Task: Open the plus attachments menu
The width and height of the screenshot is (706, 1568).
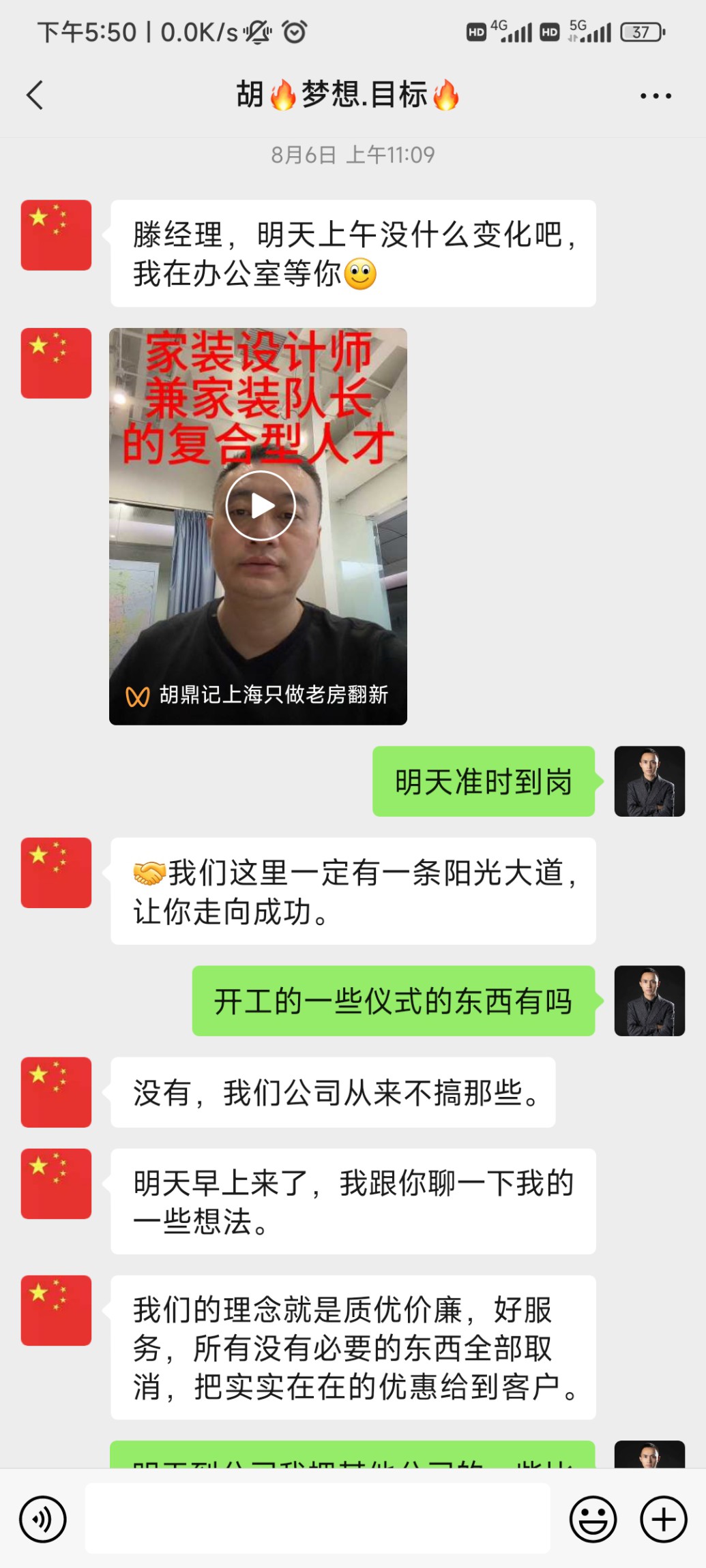Action: (x=663, y=1519)
